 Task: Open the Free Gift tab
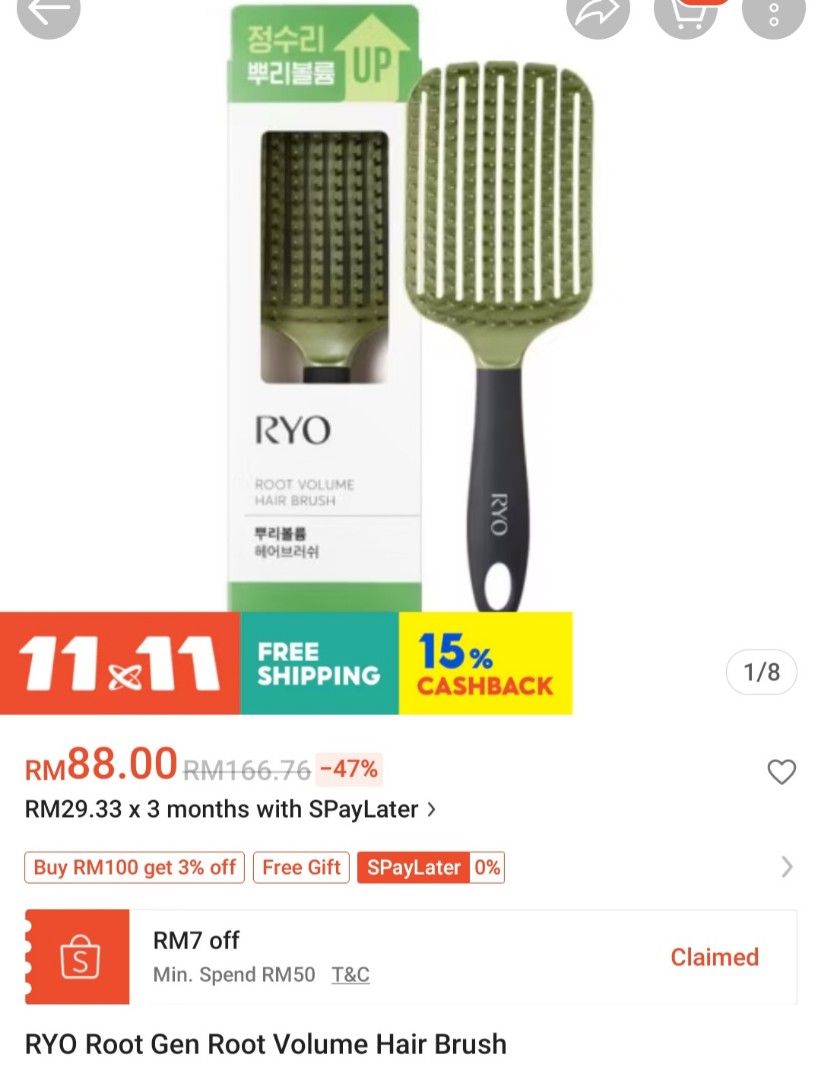click(x=301, y=867)
